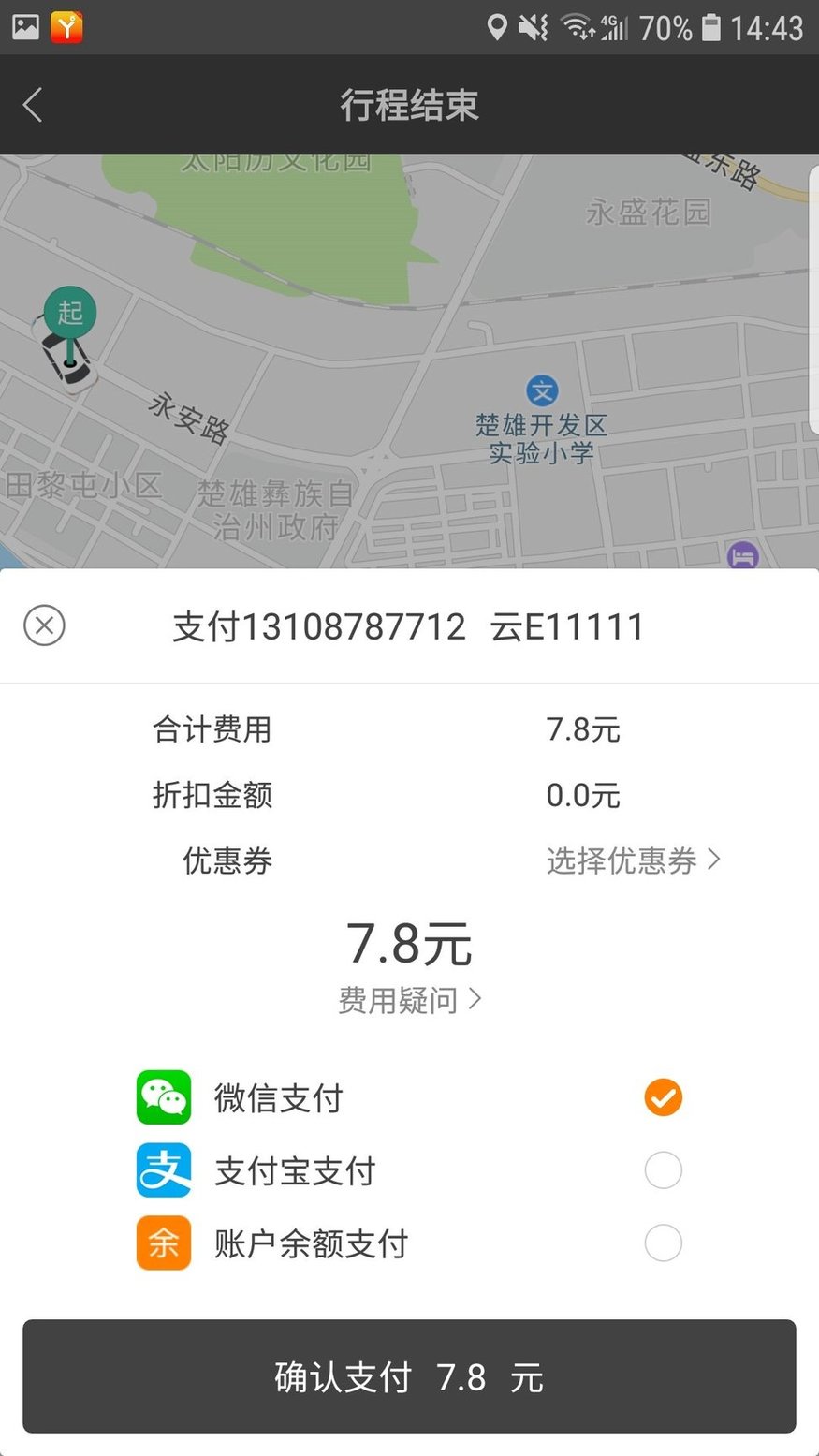This screenshot has width=819, height=1456.
Task: Tap the school marker near 楚雄开发区实验小学
Action: pyautogui.click(x=541, y=390)
